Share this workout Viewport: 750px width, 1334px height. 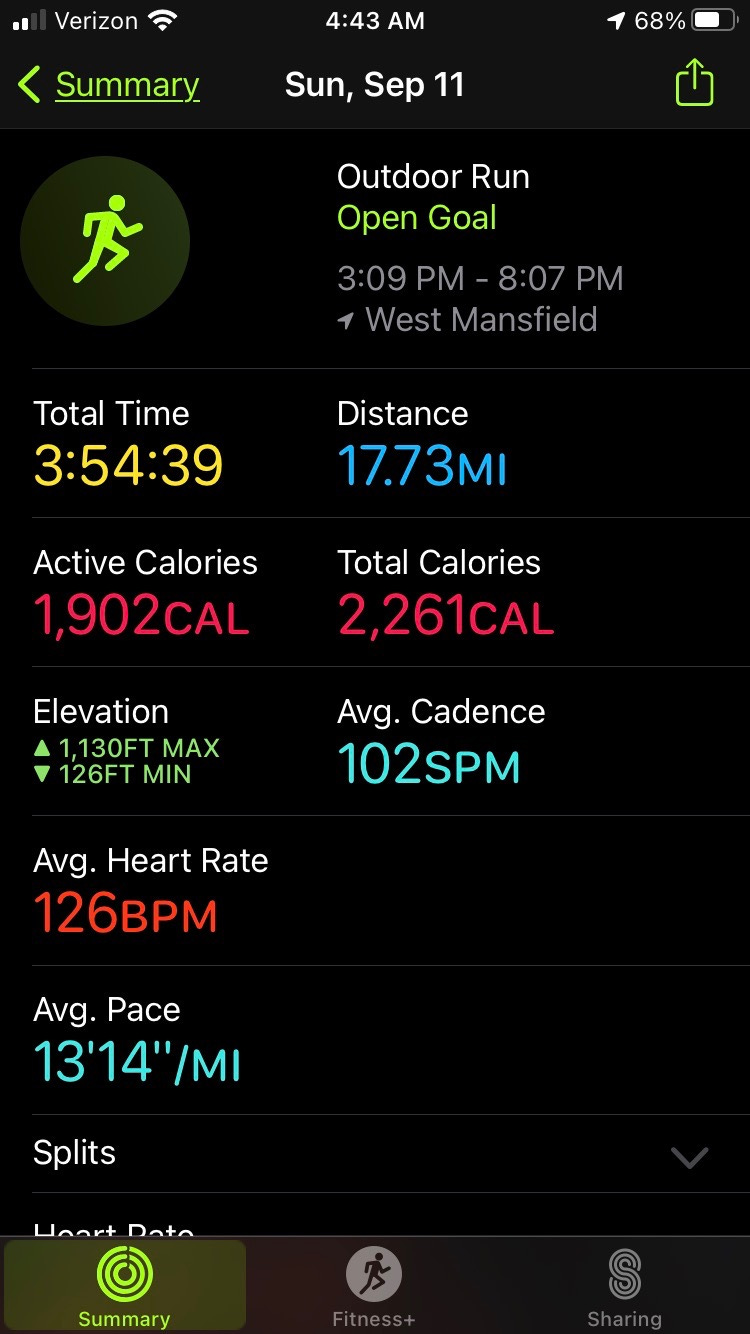(694, 83)
